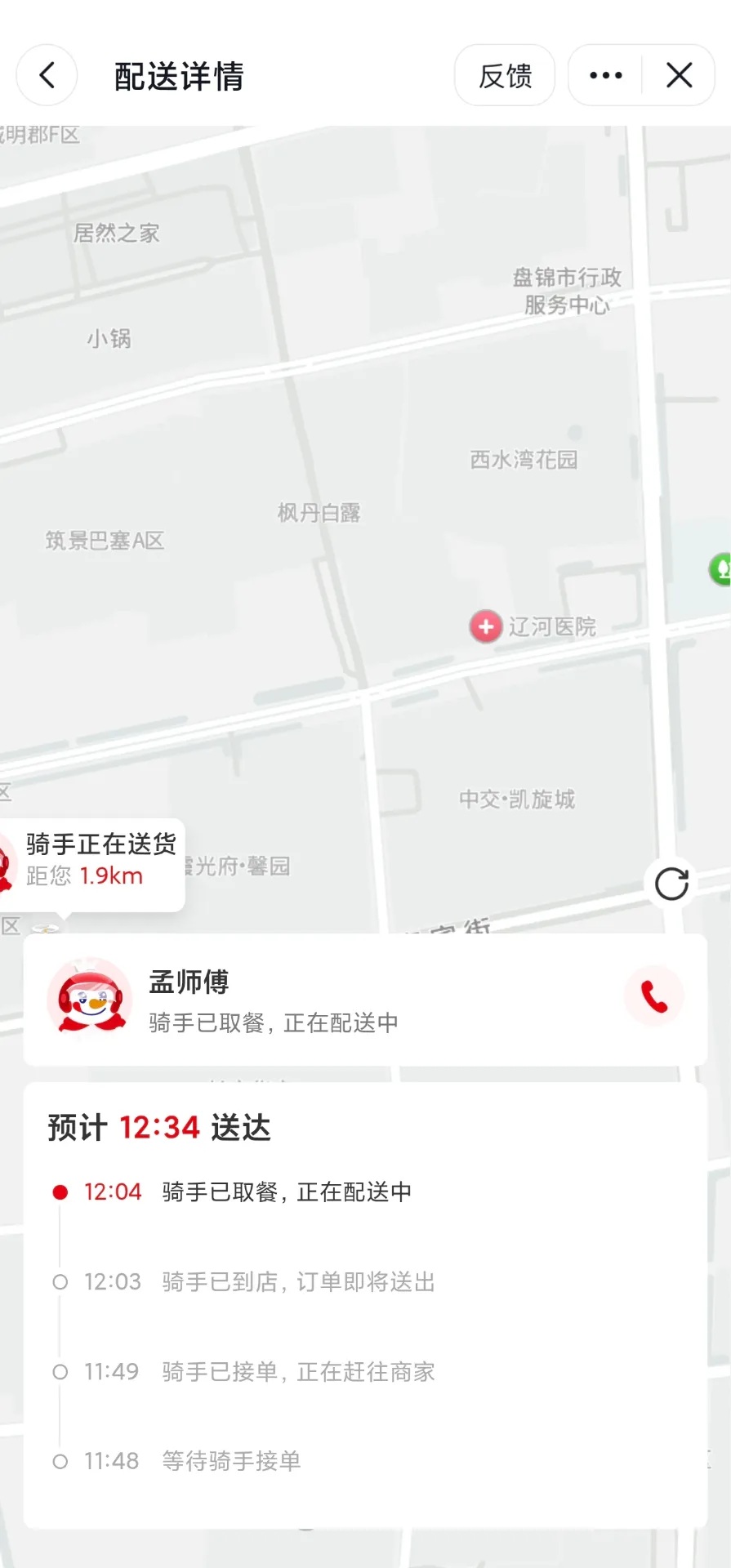The height and width of the screenshot is (1568, 731).
Task: Tap the refresh icon on the map
Action: click(671, 883)
